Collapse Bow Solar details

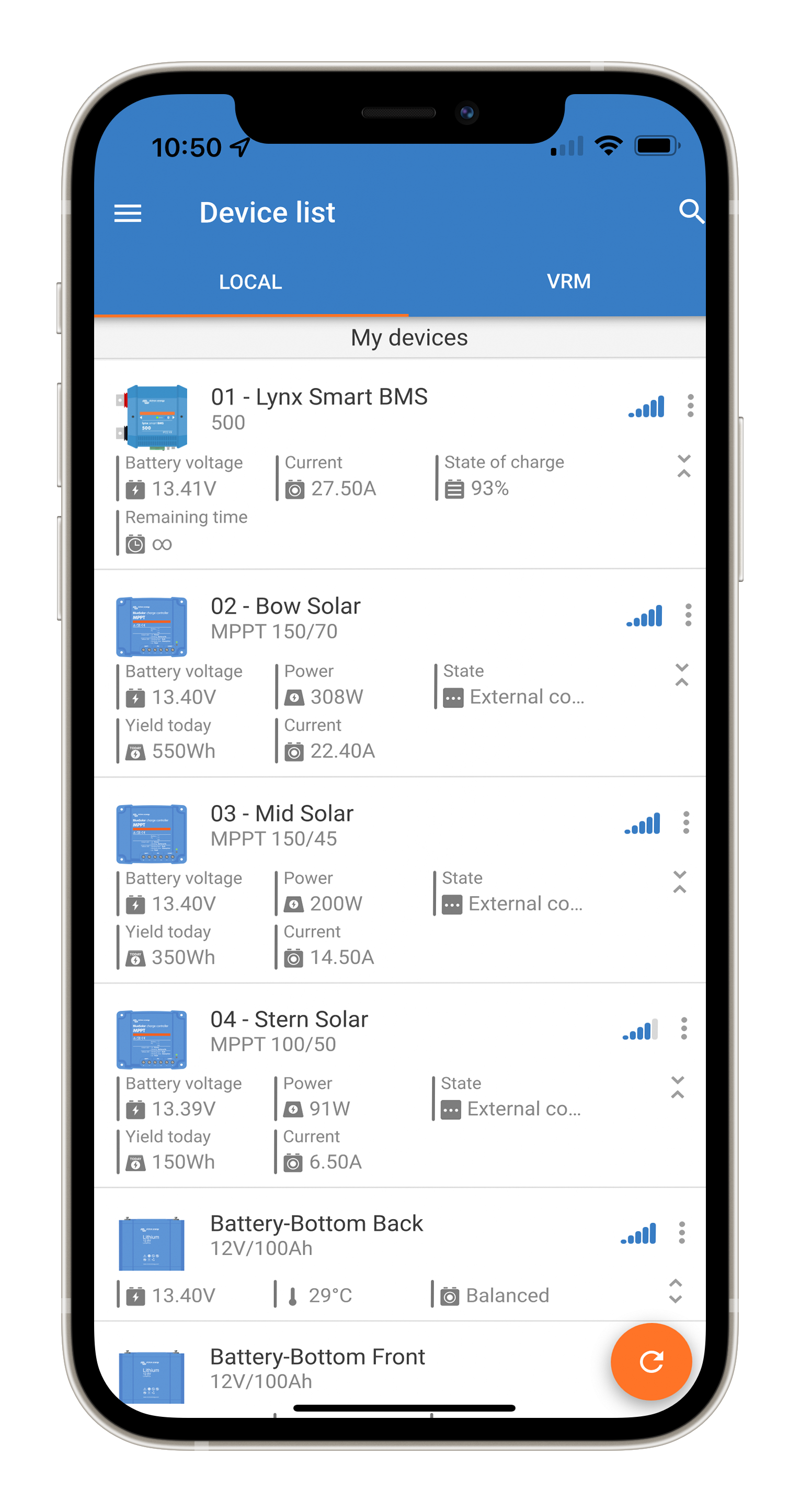681,675
